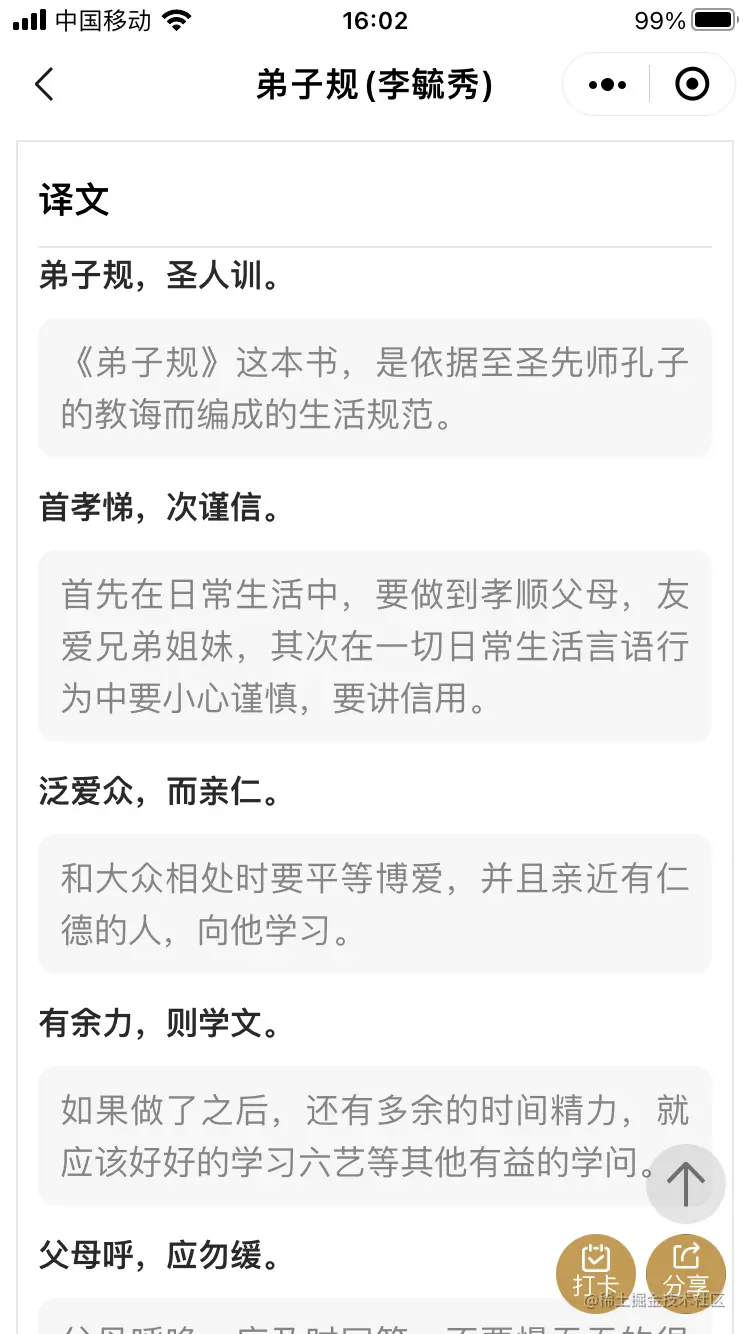The width and height of the screenshot is (750, 1334).
Task: Close the mini program via the circle icon
Action: coord(692,85)
